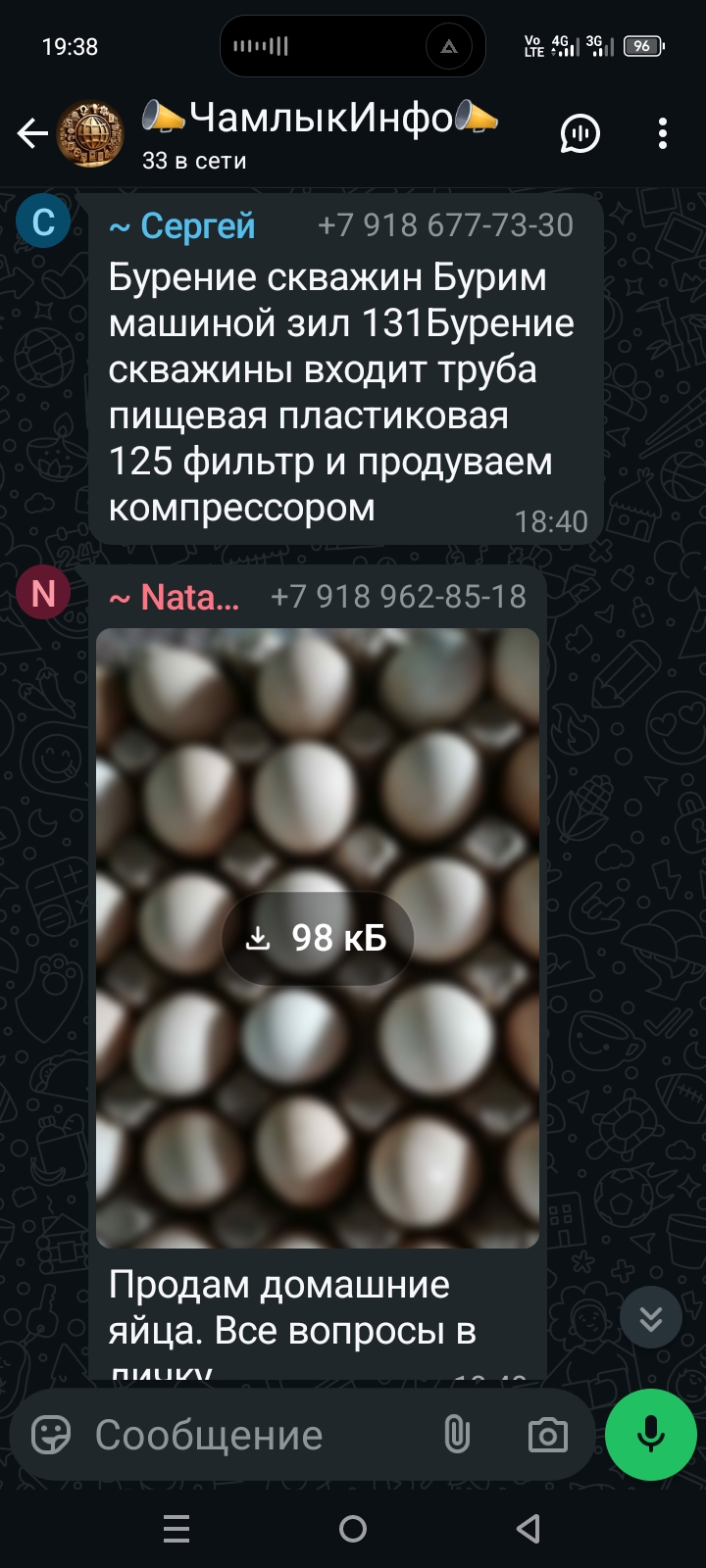Start a voice chat in the group
Viewport: 706px width, 1568px height.
pos(580,133)
